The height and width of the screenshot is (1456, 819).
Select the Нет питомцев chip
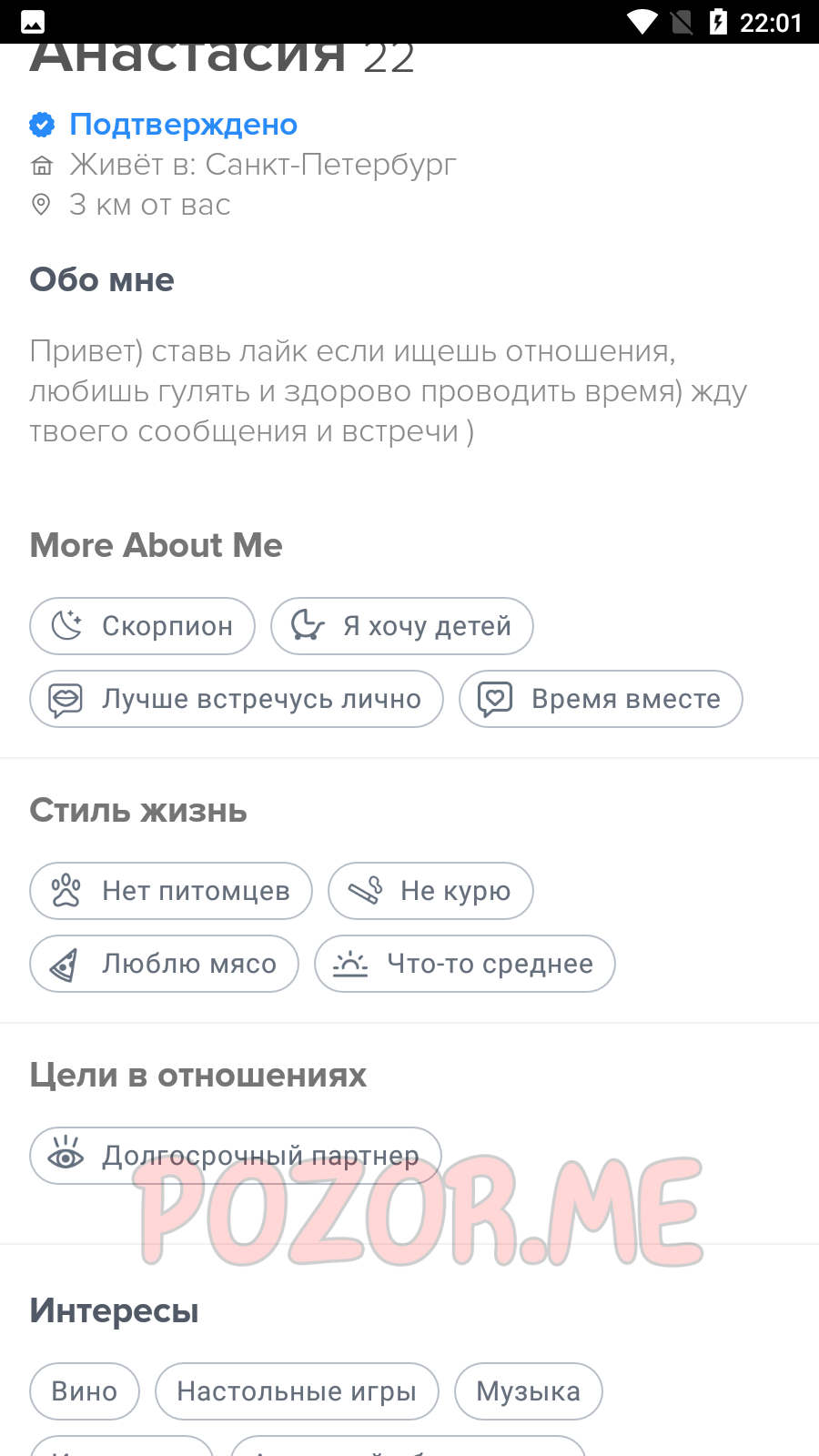tap(171, 891)
